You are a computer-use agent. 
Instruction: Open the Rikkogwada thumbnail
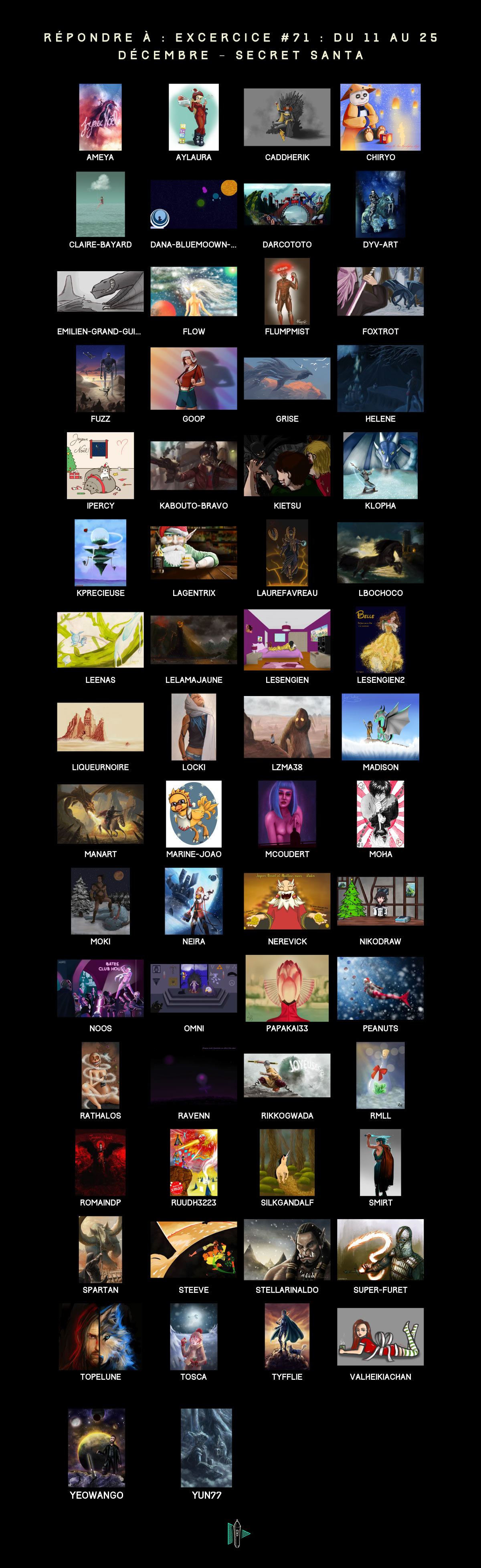pos(287,1075)
